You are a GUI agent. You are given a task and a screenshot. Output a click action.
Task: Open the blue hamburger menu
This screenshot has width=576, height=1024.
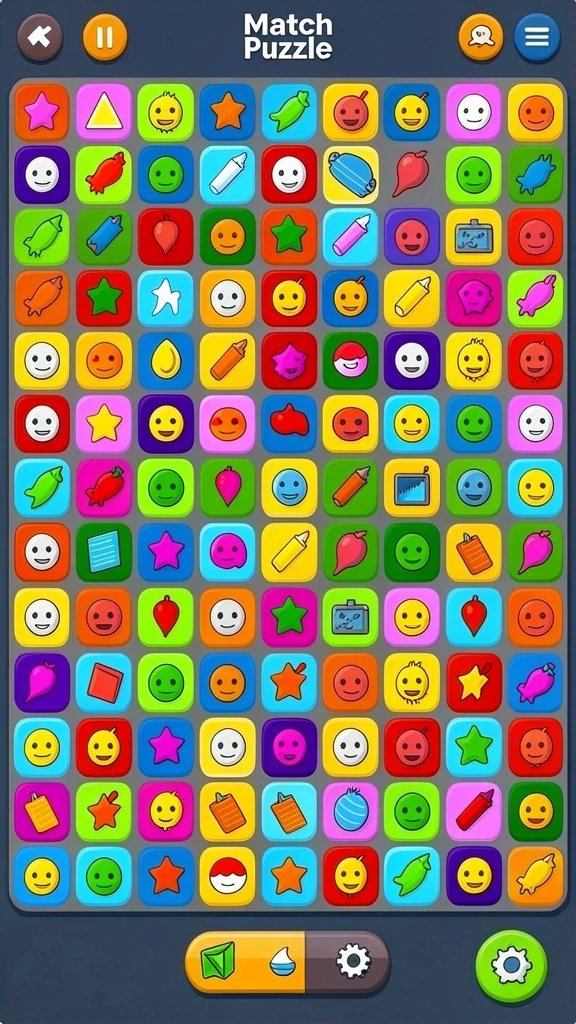click(x=537, y=37)
